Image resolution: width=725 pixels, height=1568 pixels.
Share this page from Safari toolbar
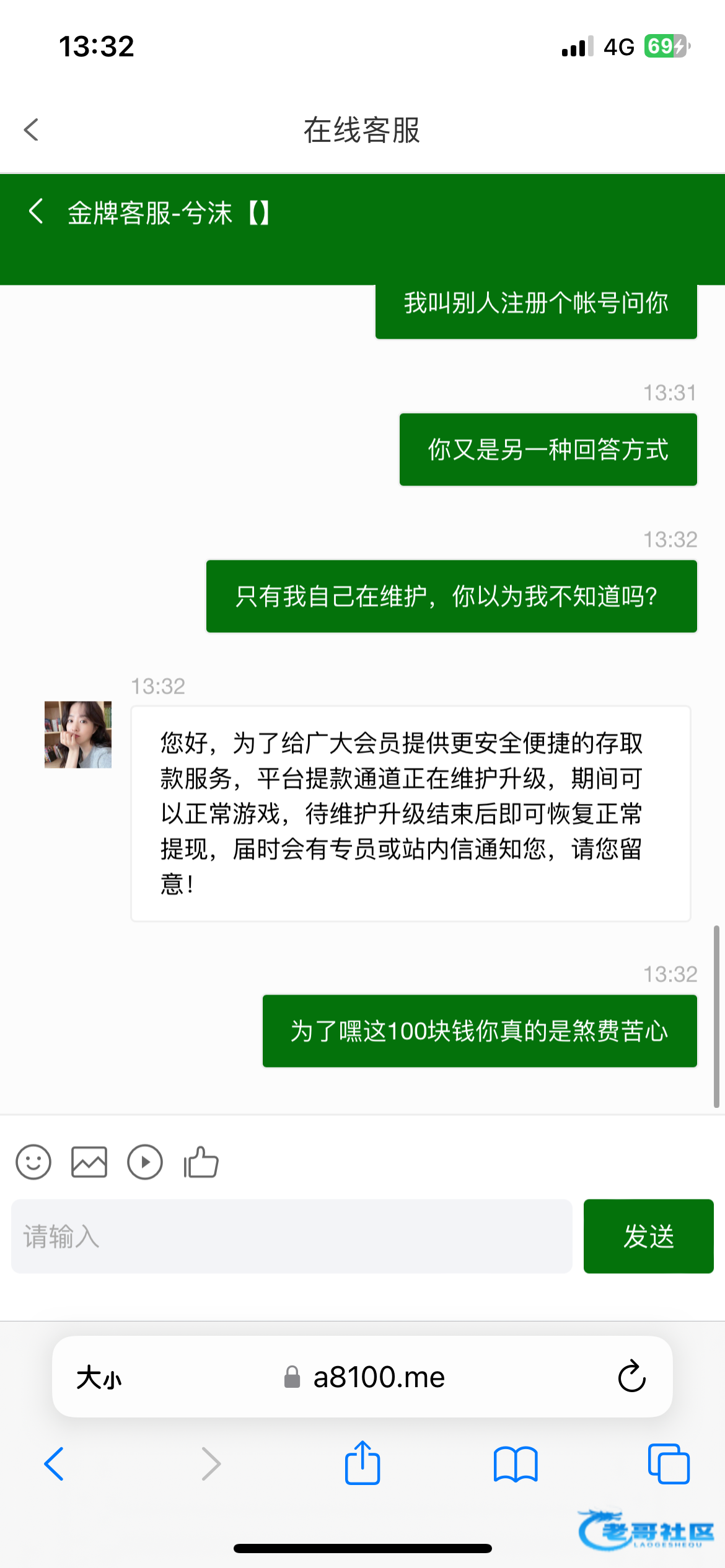tap(362, 1464)
